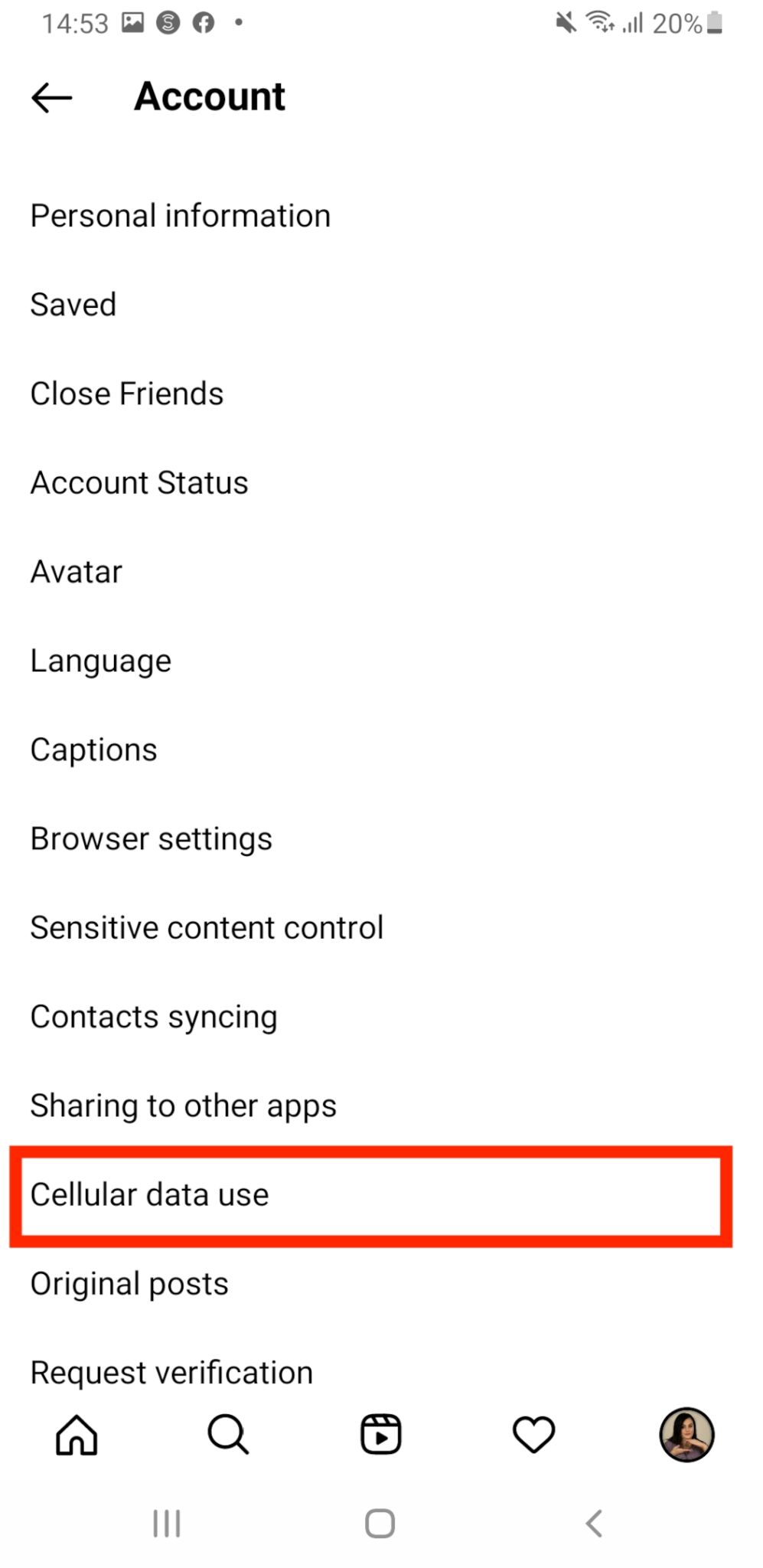Switch to the Search tab
Screen dimensions: 763x1568
click(228, 1434)
